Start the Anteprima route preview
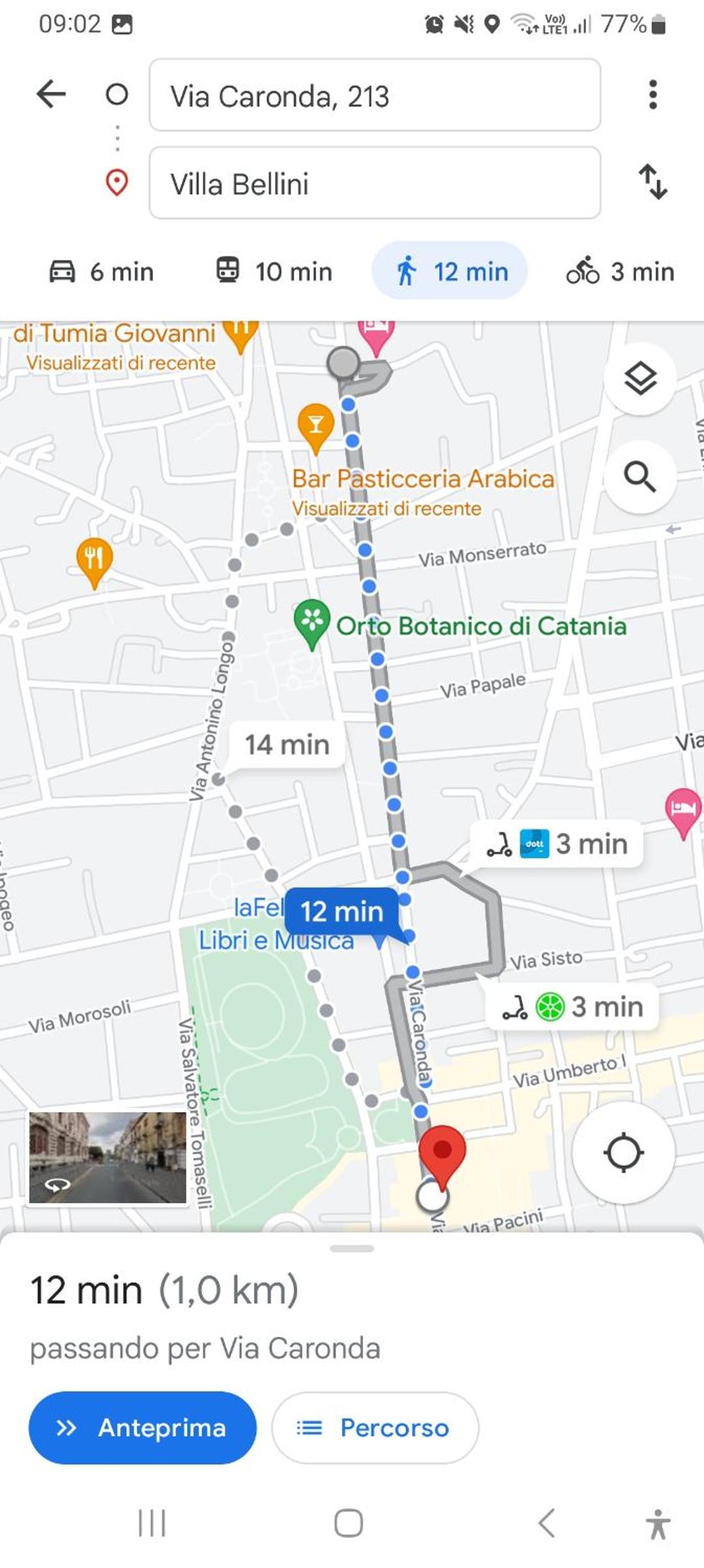This screenshot has width=704, height=1568. click(x=142, y=1428)
